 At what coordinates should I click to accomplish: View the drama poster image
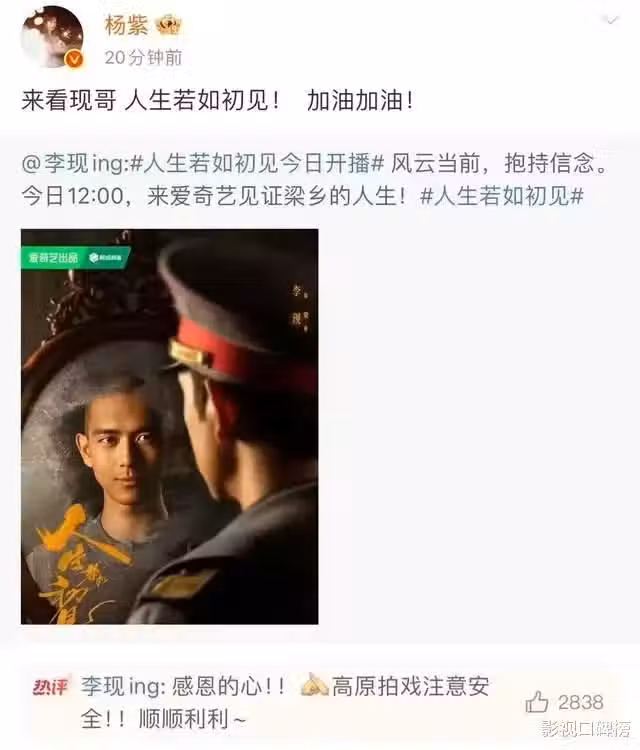pyautogui.click(x=169, y=426)
